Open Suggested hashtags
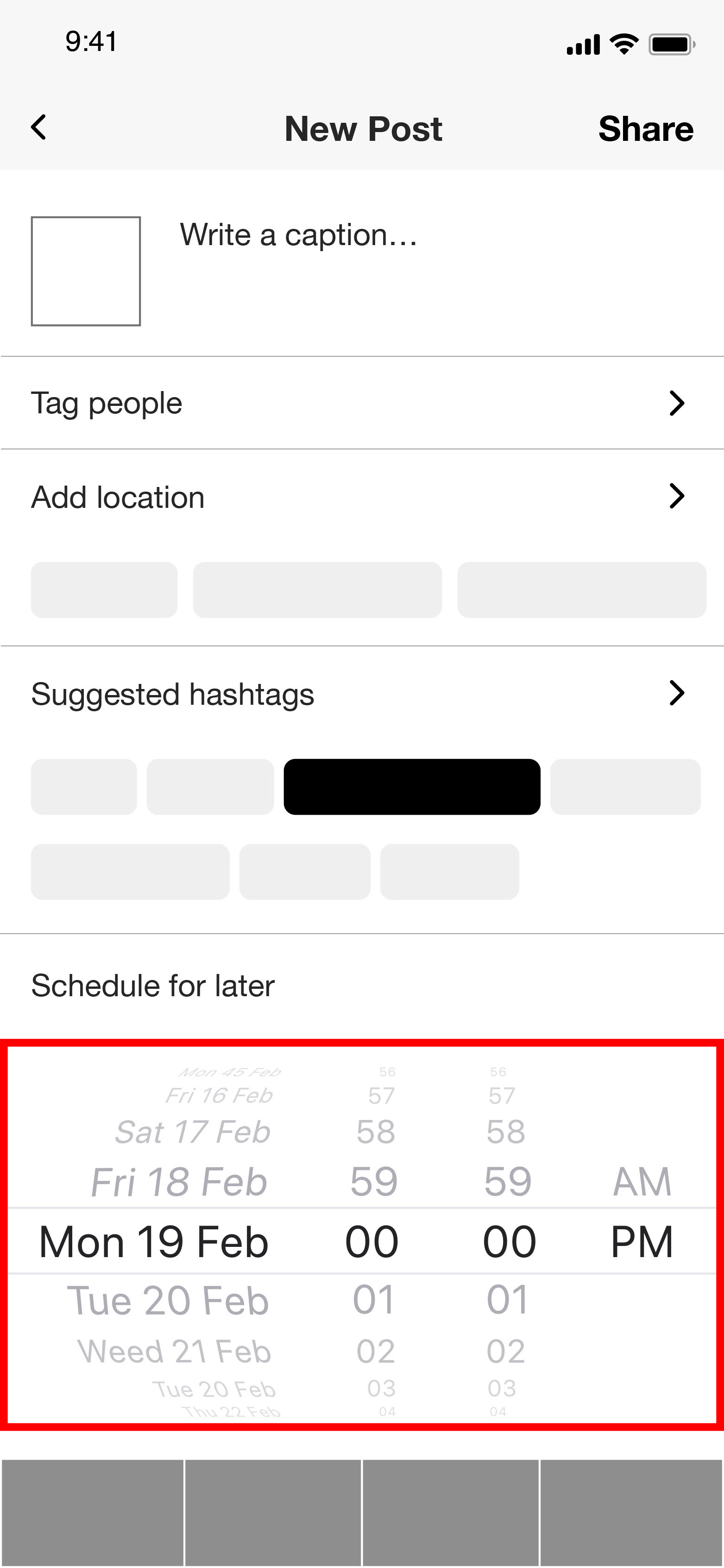 tap(362, 693)
